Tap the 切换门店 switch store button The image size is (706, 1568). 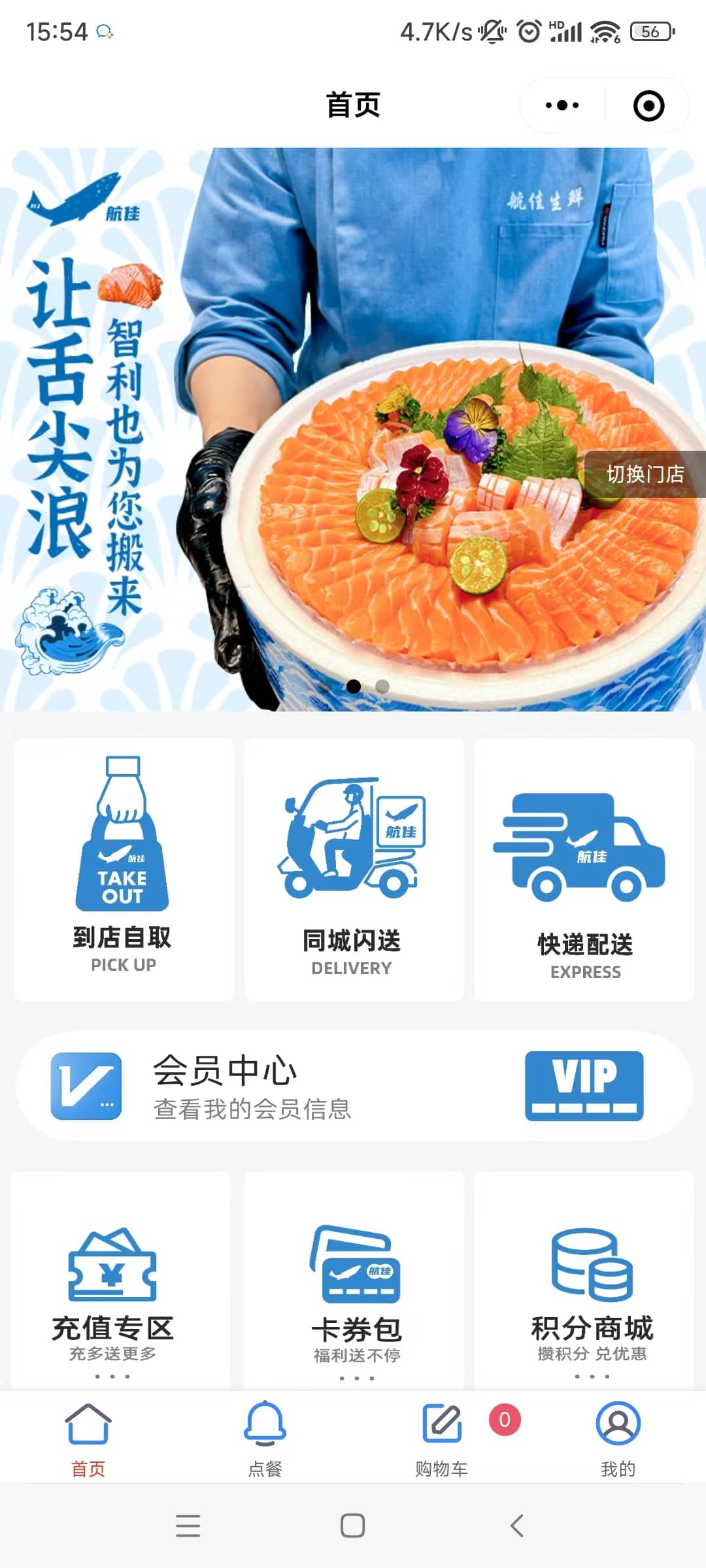click(x=645, y=474)
